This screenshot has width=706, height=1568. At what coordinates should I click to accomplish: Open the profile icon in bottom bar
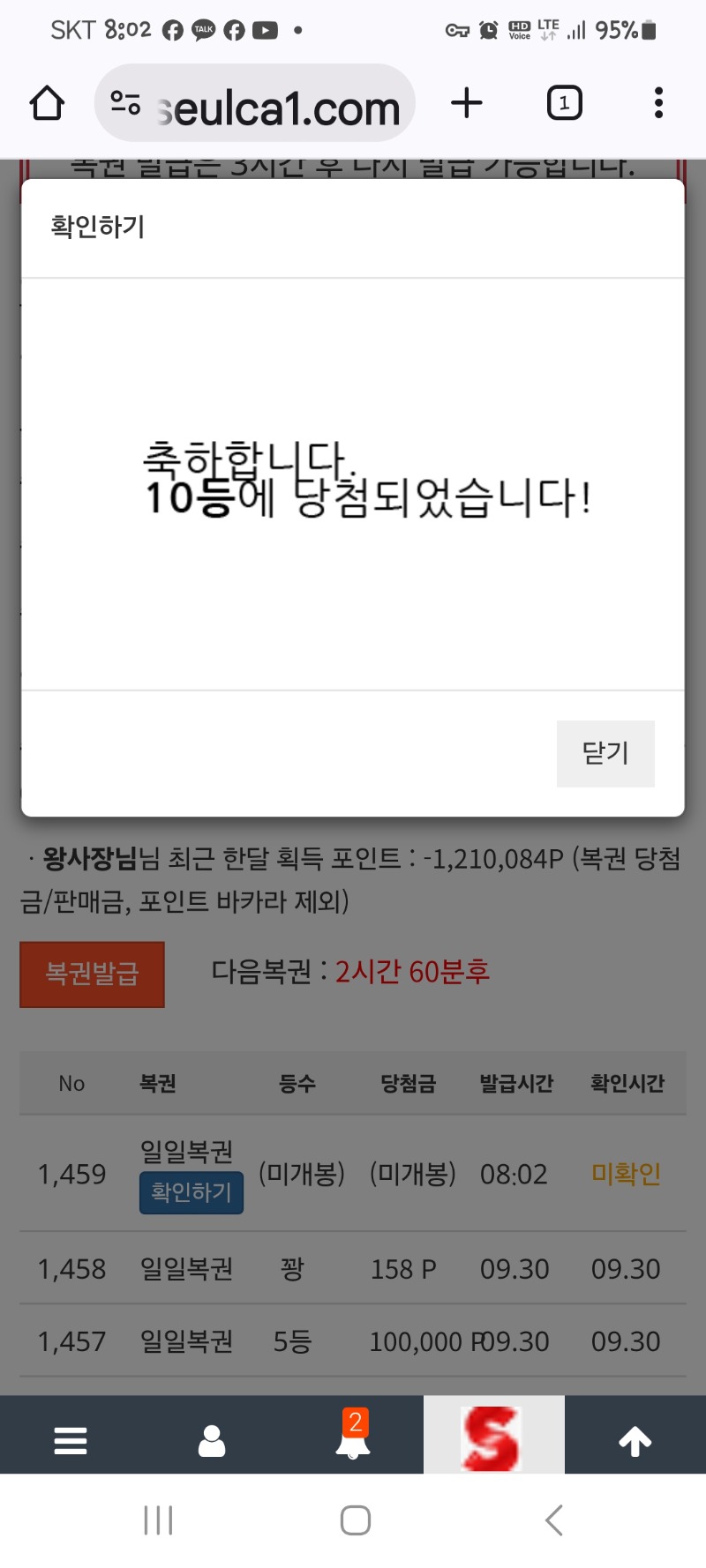point(212,1441)
